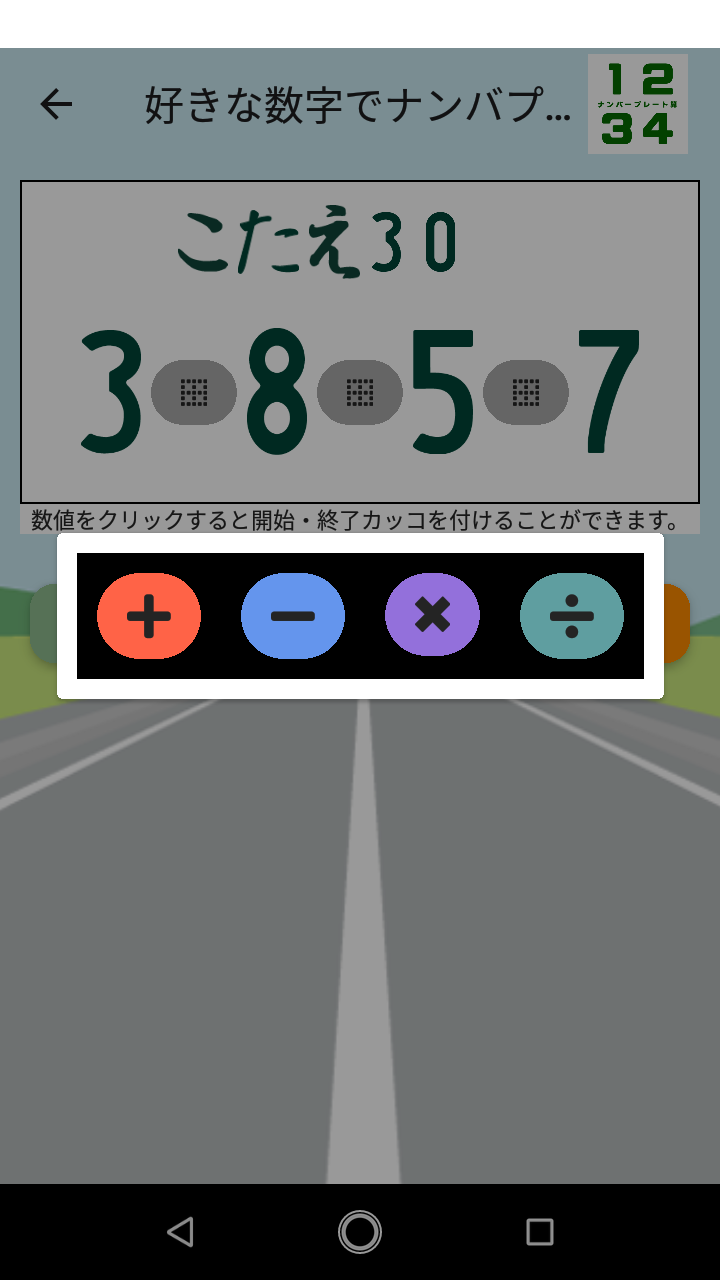The width and height of the screenshot is (720, 1280).
Task: Go to the system home screen
Action: click(x=360, y=1231)
